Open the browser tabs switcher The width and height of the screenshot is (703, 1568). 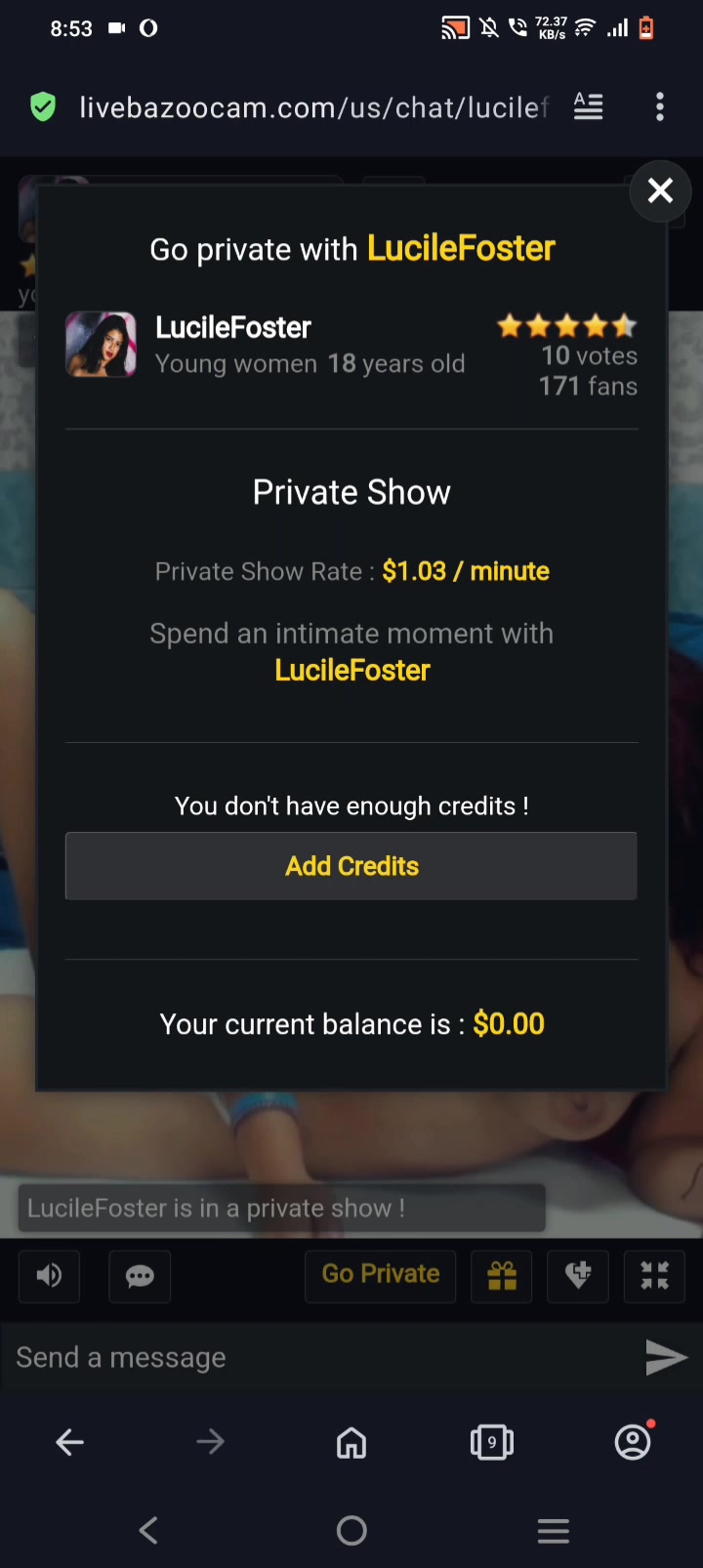(492, 1442)
